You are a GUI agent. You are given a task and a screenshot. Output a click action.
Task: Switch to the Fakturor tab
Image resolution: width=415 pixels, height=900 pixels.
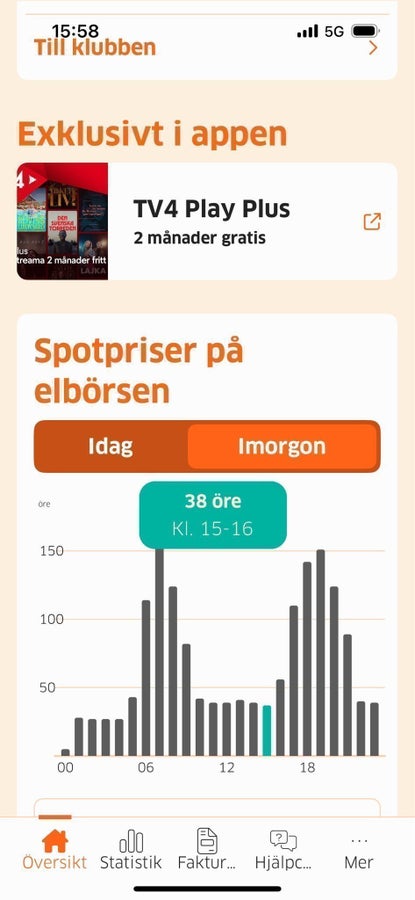click(x=207, y=849)
